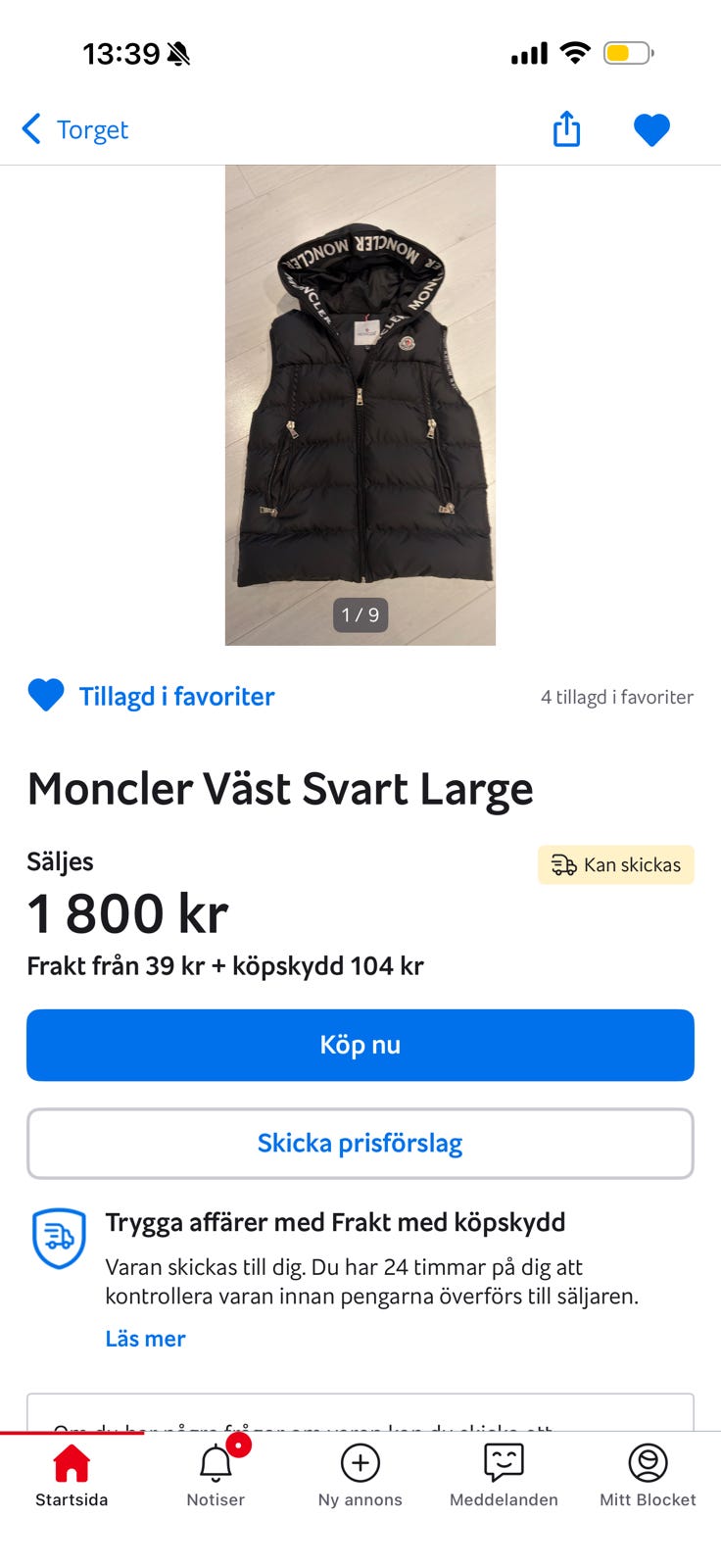Open Läs mer about Frakt med köpskydd
The height and width of the screenshot is (1568, 721).
pos(145,1339)
